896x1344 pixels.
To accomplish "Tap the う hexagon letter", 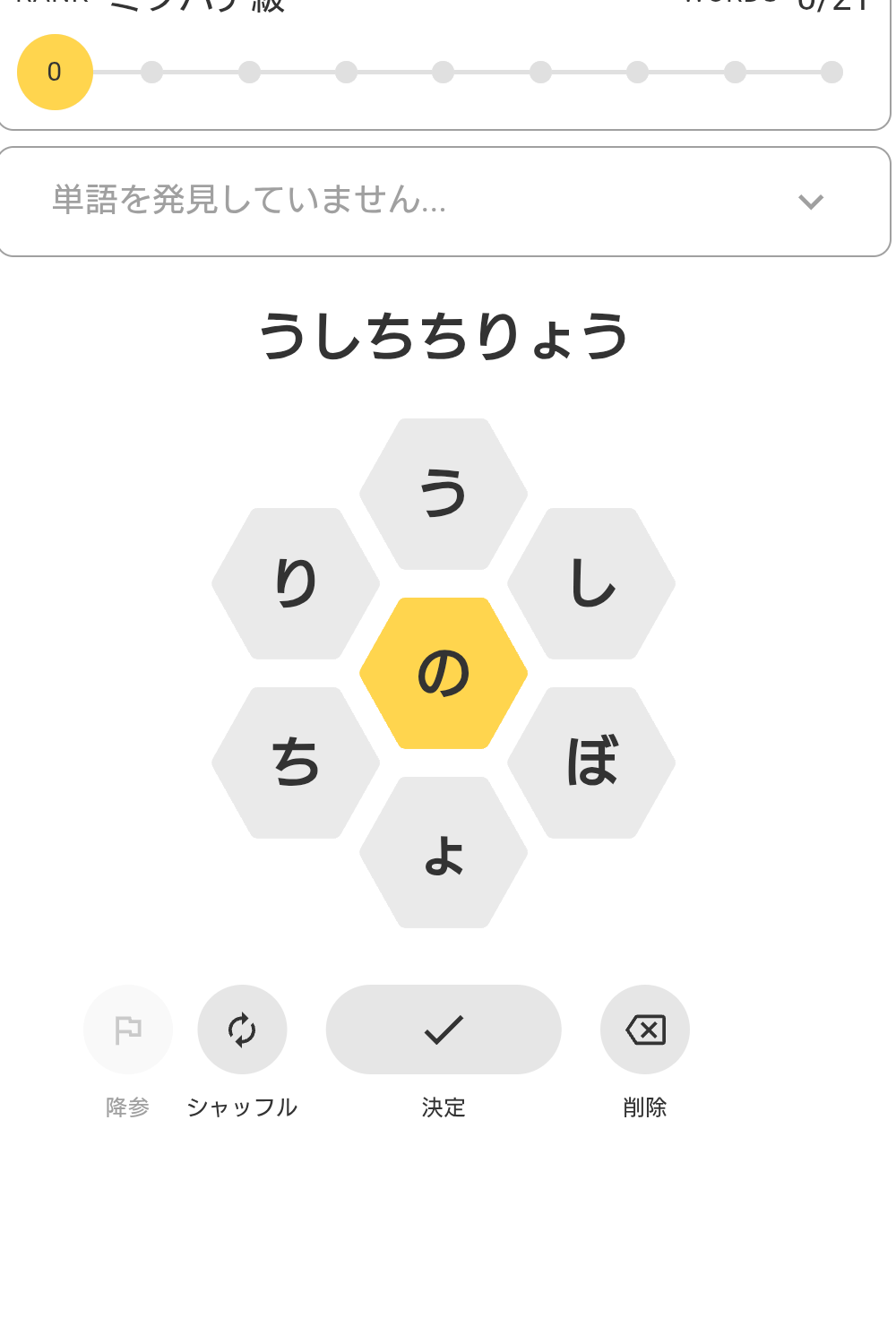I will 444,494.
